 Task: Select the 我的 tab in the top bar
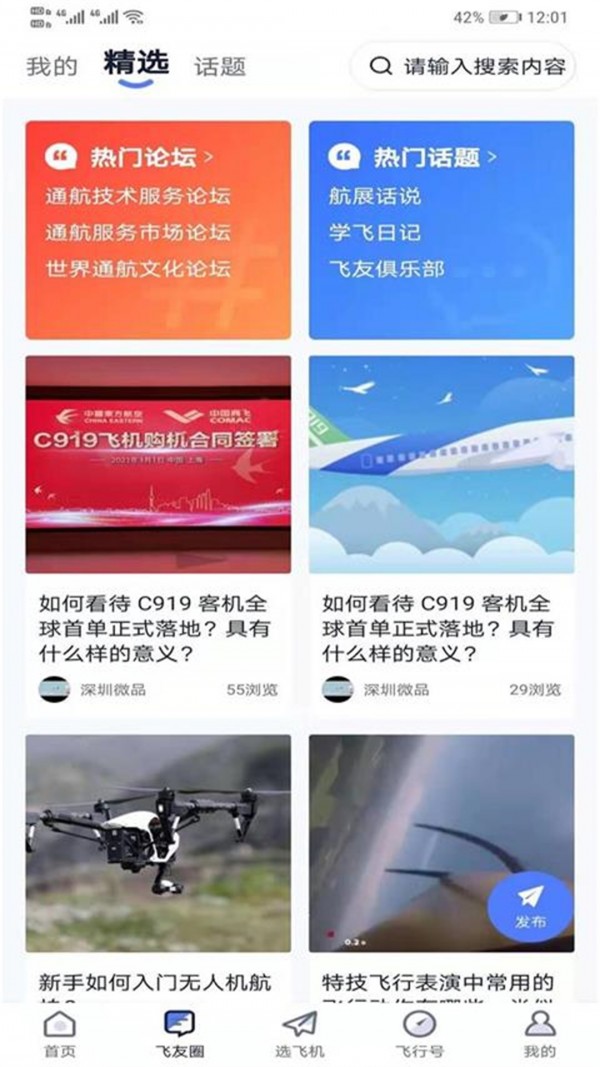click(x=52, y=67)
